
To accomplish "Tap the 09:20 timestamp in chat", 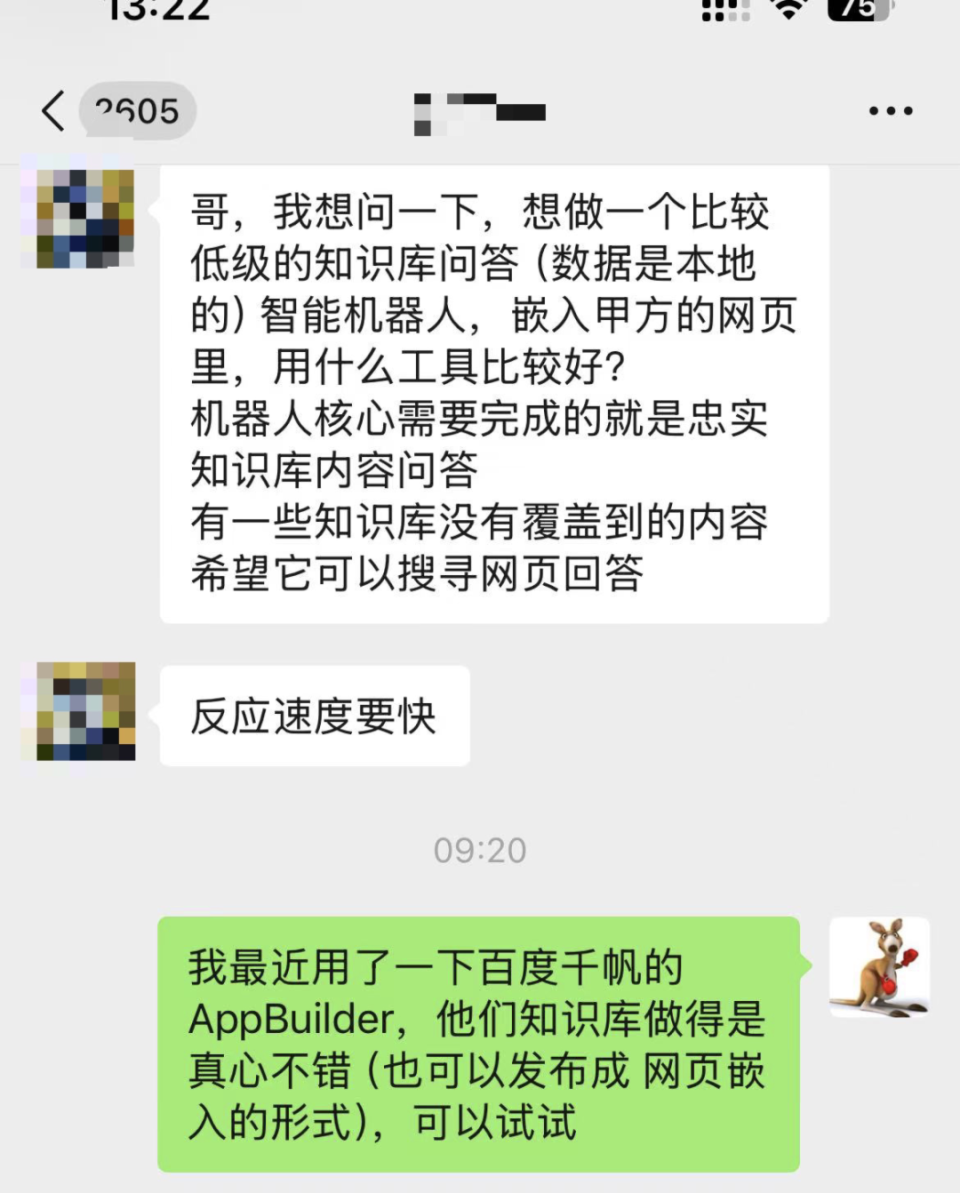I will [480, 850].
